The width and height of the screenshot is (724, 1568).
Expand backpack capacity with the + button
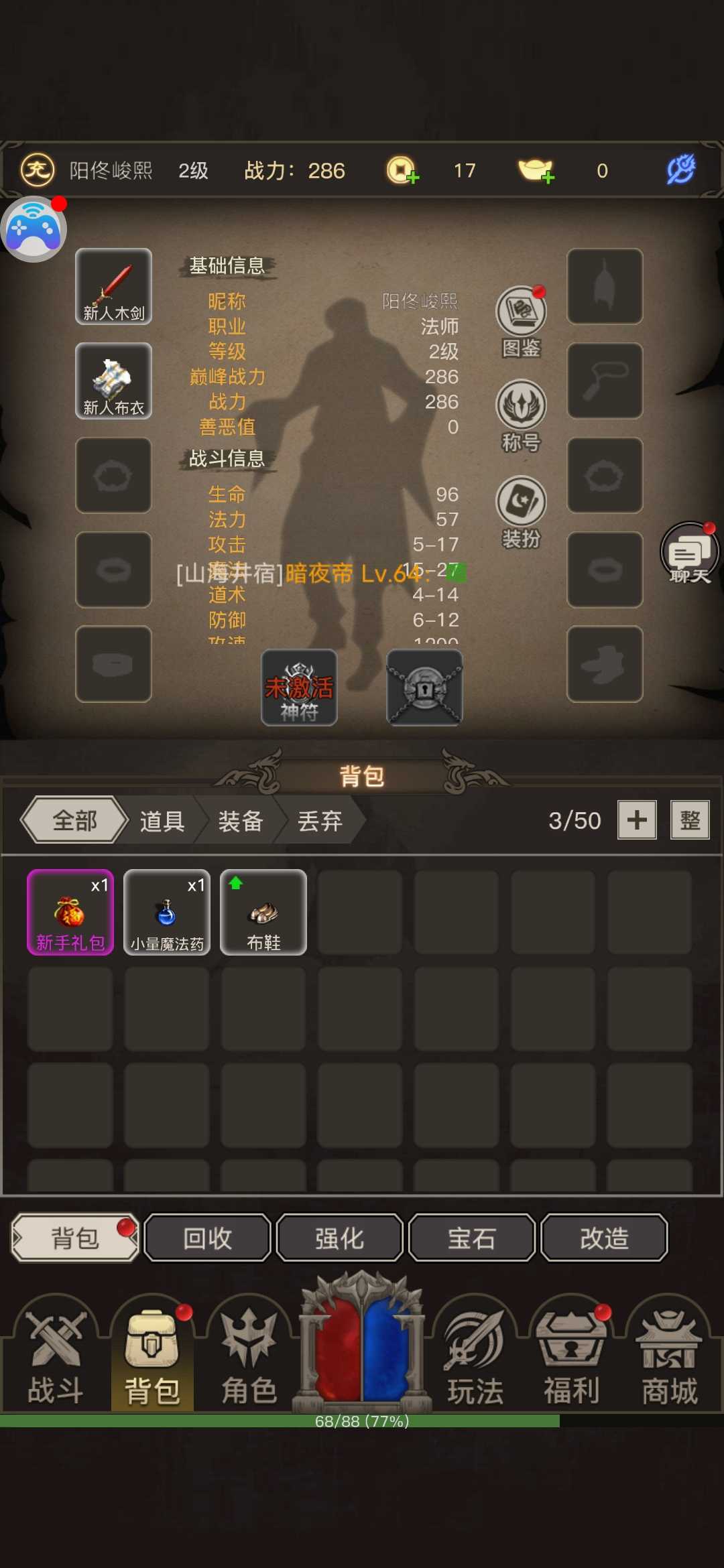(x=636, y=820)
